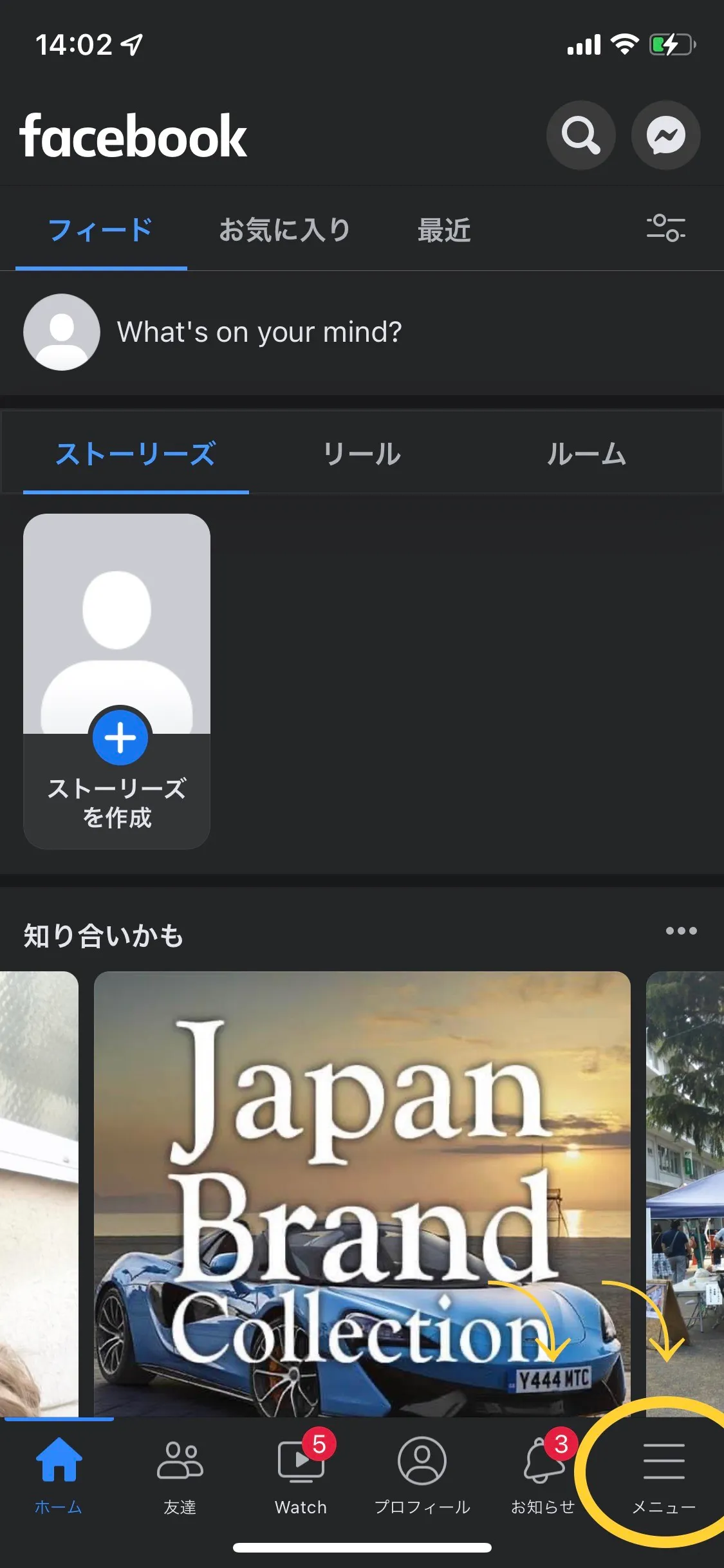The height and width of the screenshot is (1568, 724).
Task: Open the search icon at the top
Action: [x=581, y=135]
